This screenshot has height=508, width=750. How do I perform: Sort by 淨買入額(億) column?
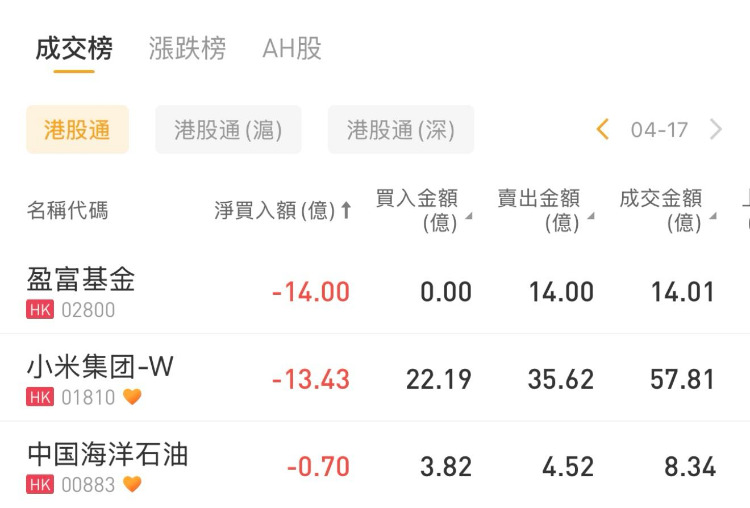pos(283,211)
